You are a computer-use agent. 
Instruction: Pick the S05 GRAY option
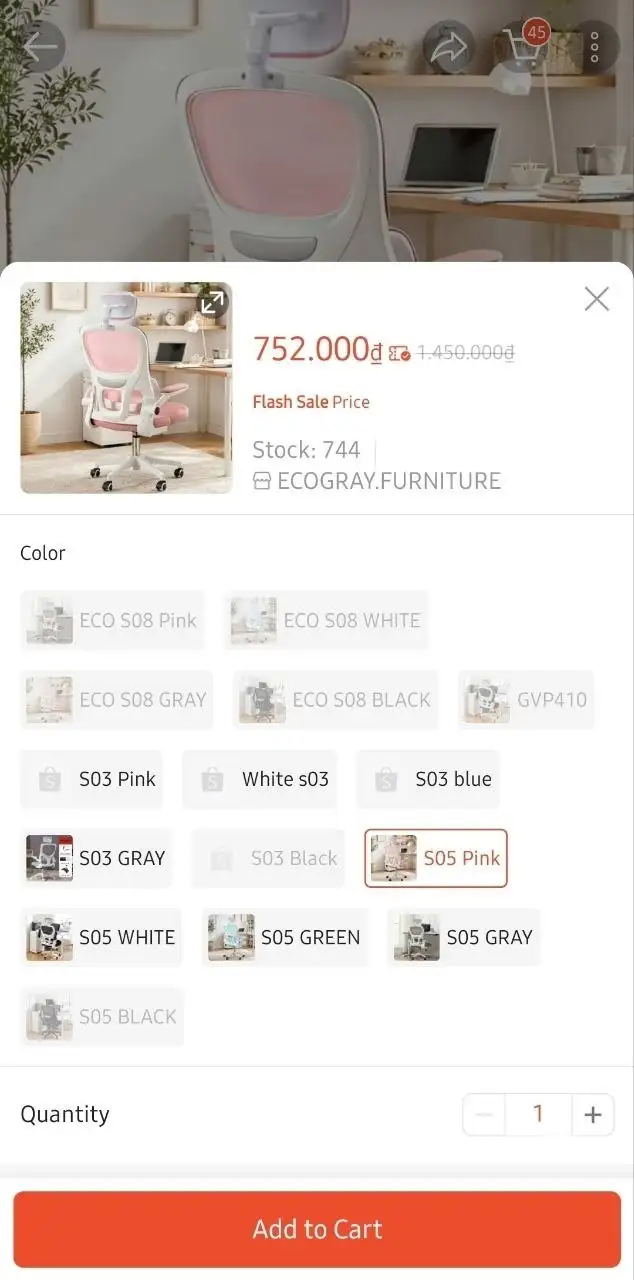click(463, 937)
